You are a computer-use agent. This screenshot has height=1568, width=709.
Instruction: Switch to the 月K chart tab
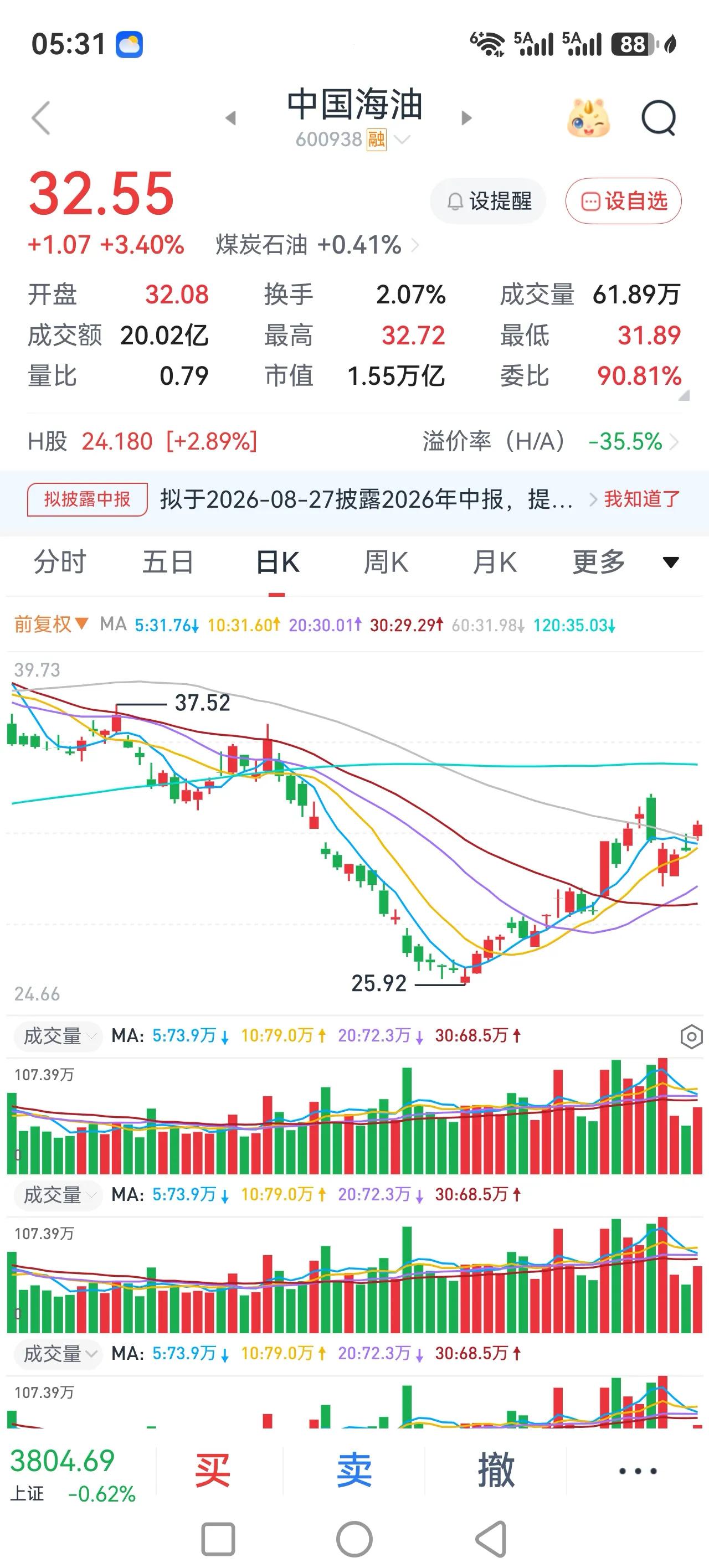(x=495, y=562)
